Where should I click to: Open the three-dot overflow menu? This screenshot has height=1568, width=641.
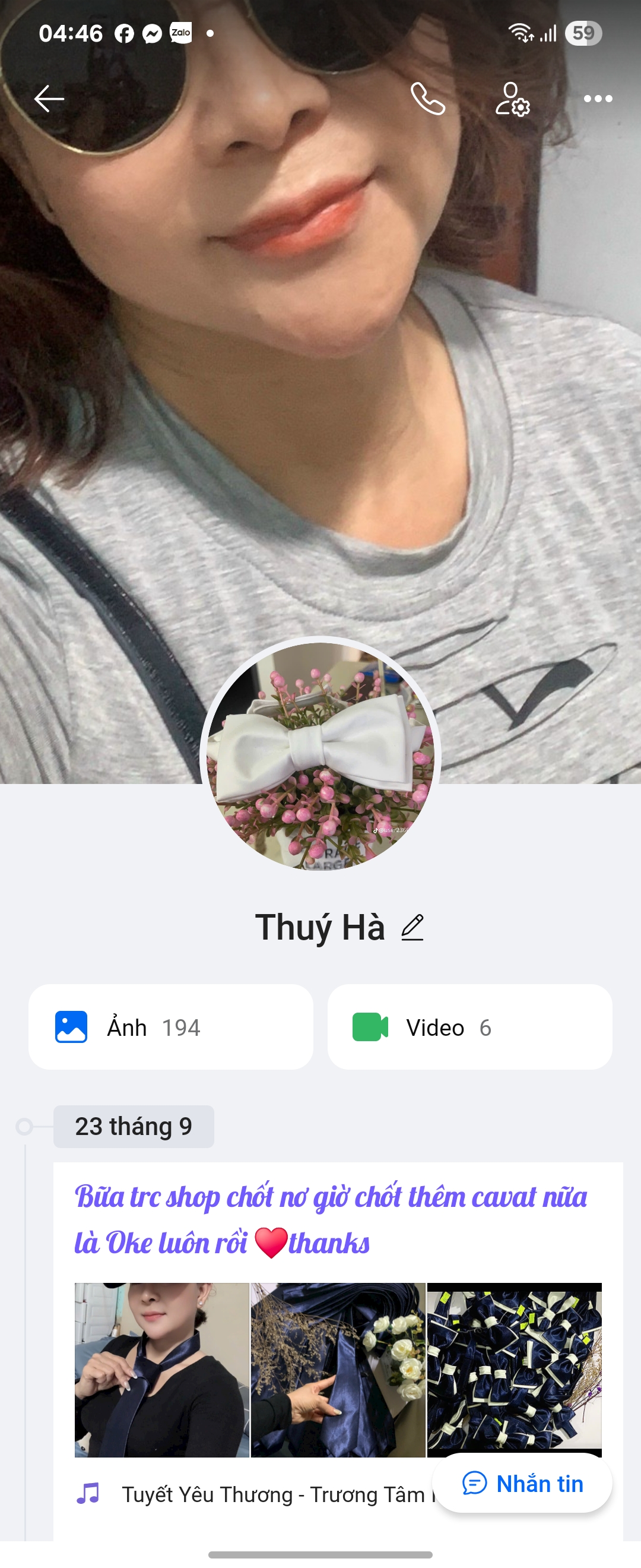[597, 99]
